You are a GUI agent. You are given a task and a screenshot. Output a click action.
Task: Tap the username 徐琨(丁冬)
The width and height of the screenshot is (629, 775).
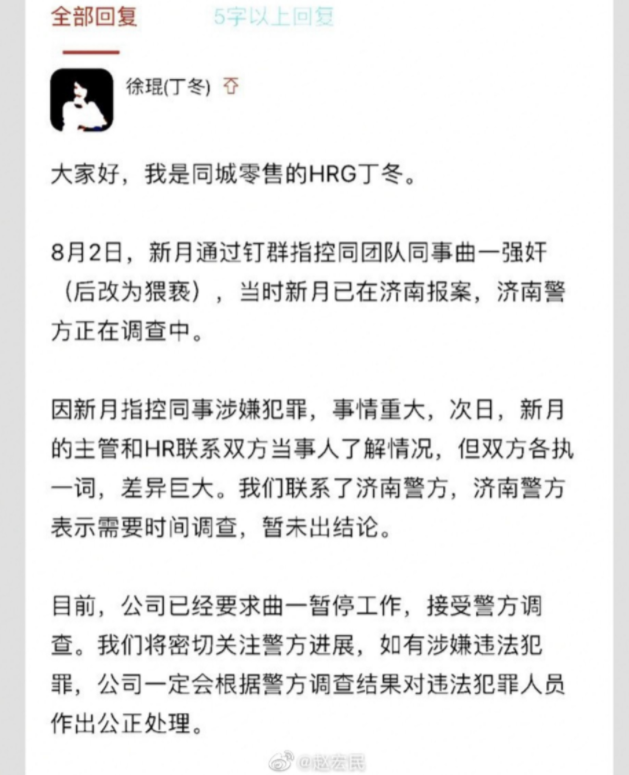click(168, 87)
